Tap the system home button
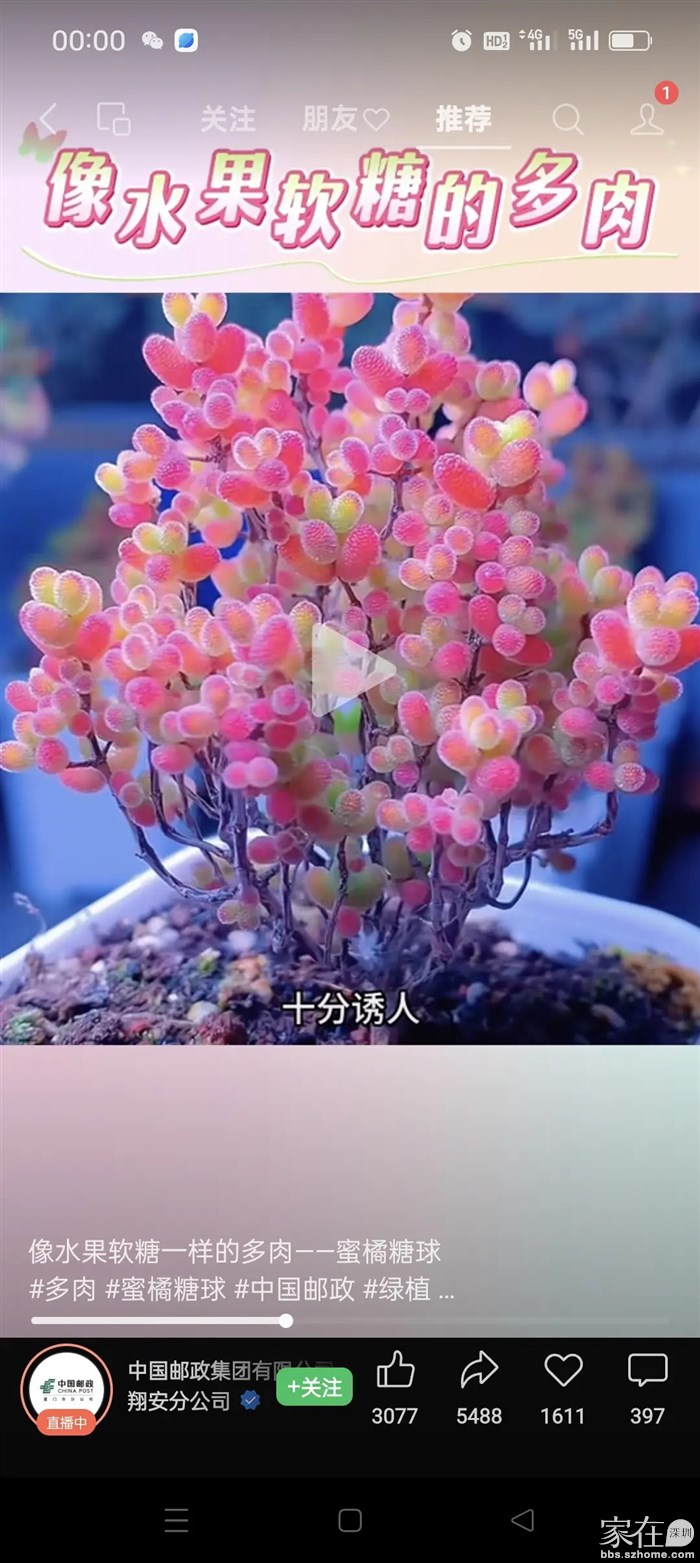Screen dimensions: 700x1563 (x=350, y=1520)
